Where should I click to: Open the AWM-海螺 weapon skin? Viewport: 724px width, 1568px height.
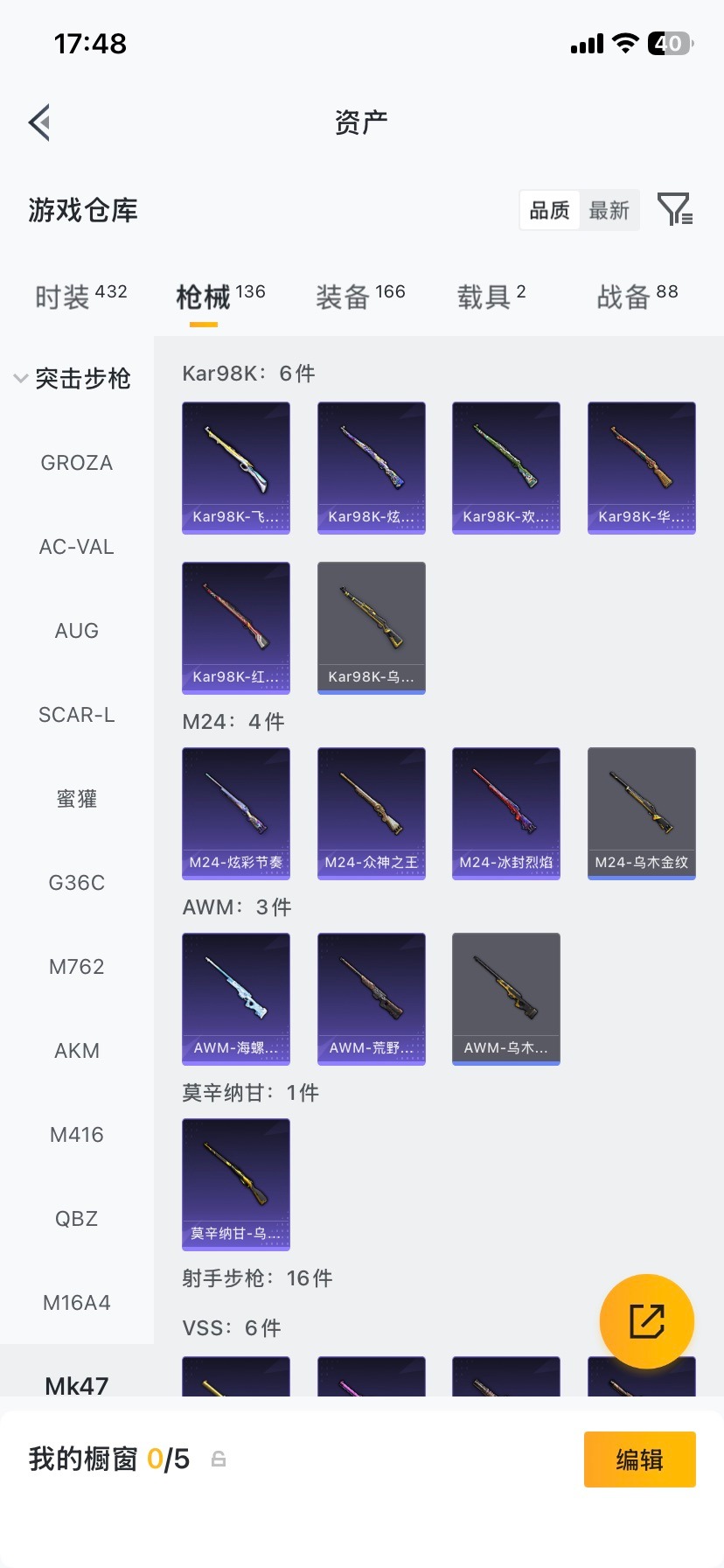pyautogui.click(x=235, y=998)
